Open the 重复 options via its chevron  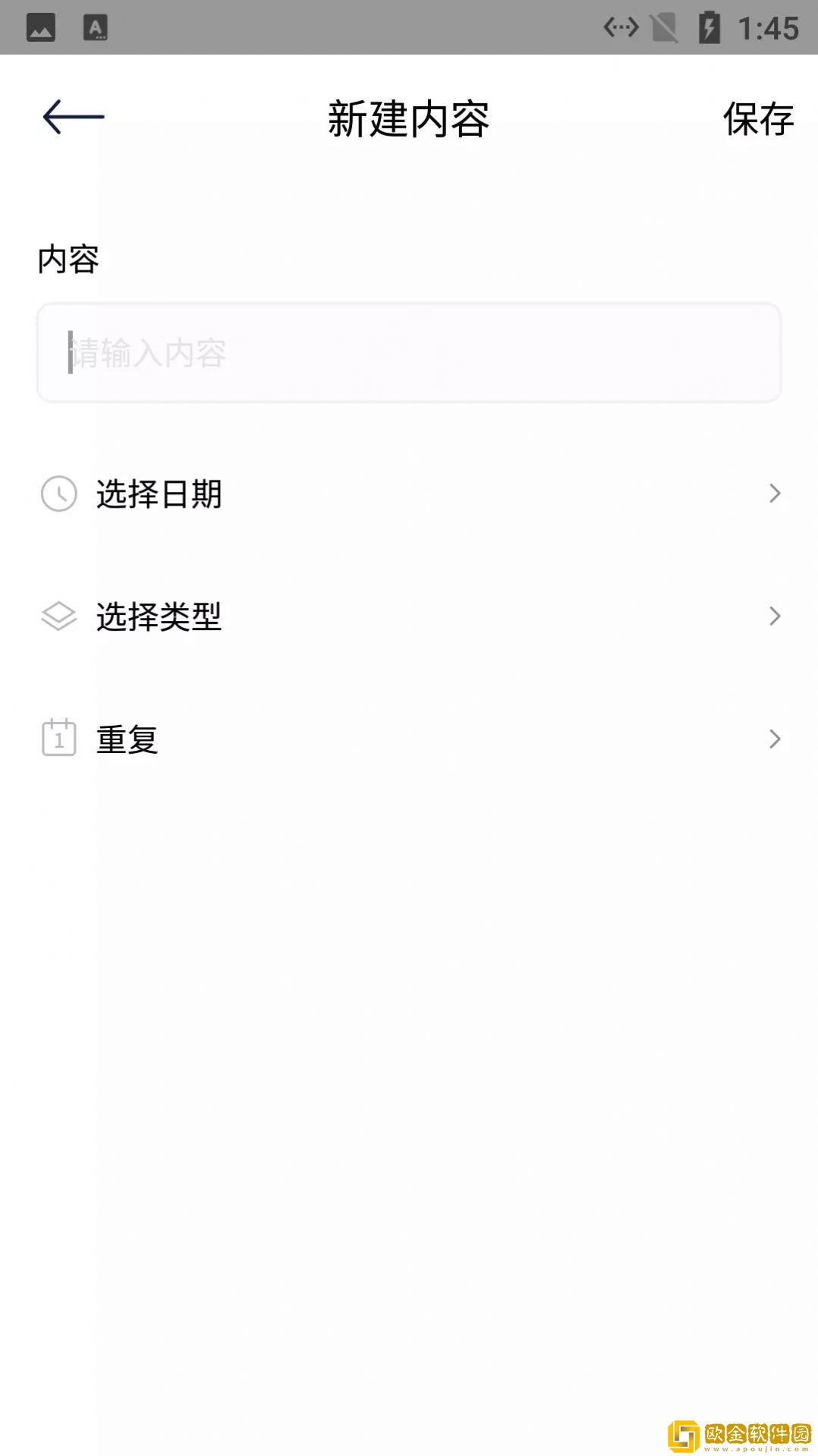click(x=775, y=738)
